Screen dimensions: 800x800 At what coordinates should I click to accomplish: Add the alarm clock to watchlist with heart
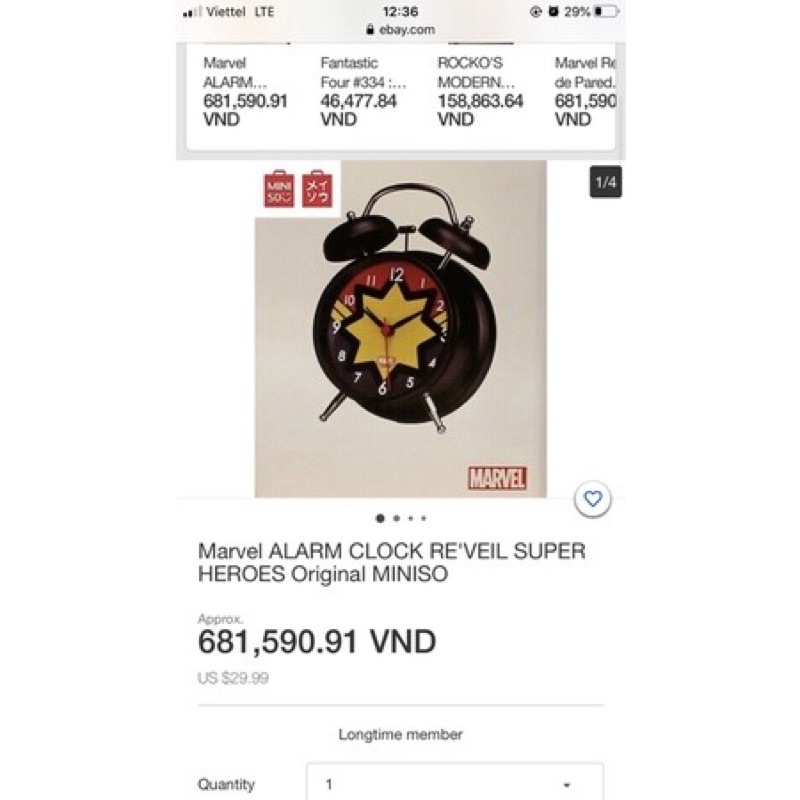[x=593, y=498]
